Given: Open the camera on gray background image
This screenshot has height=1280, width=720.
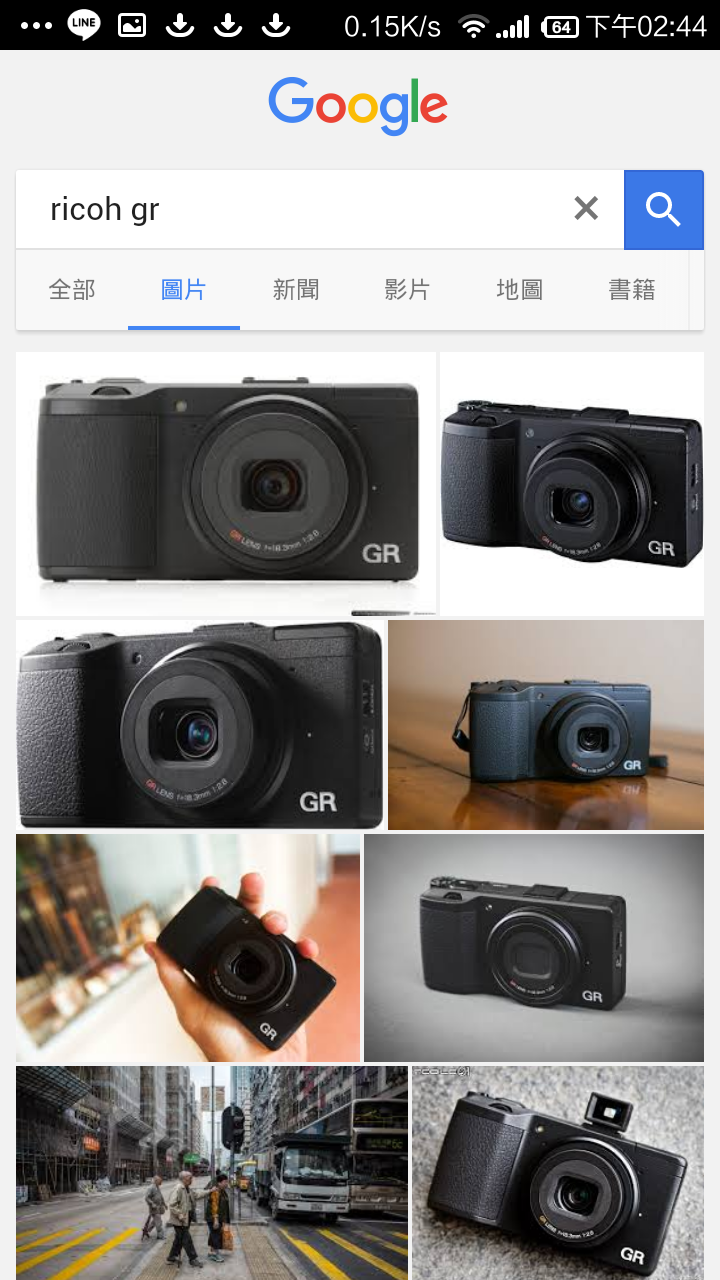Looking at the screenshot, I should 534,947.
